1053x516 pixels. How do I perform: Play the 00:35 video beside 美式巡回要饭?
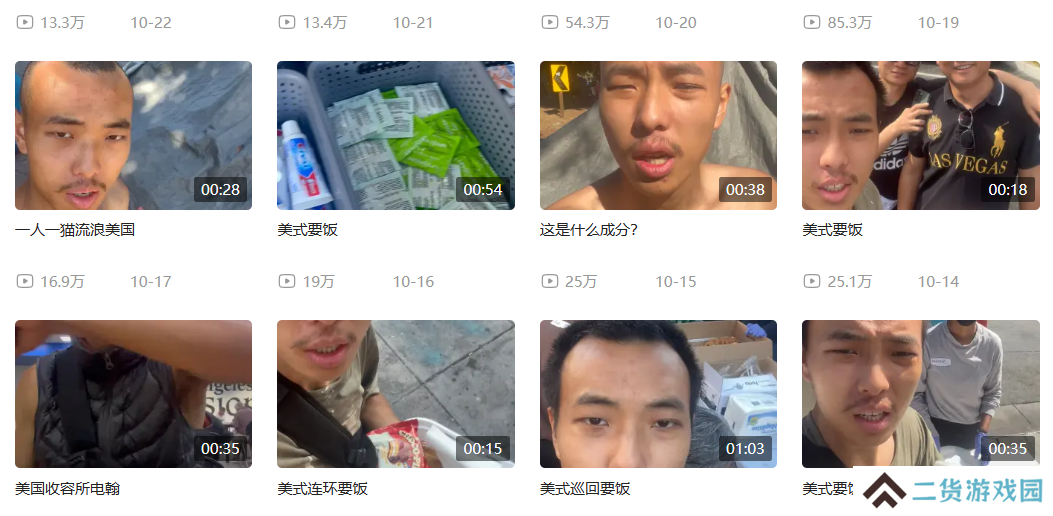(x=920, y=394)
